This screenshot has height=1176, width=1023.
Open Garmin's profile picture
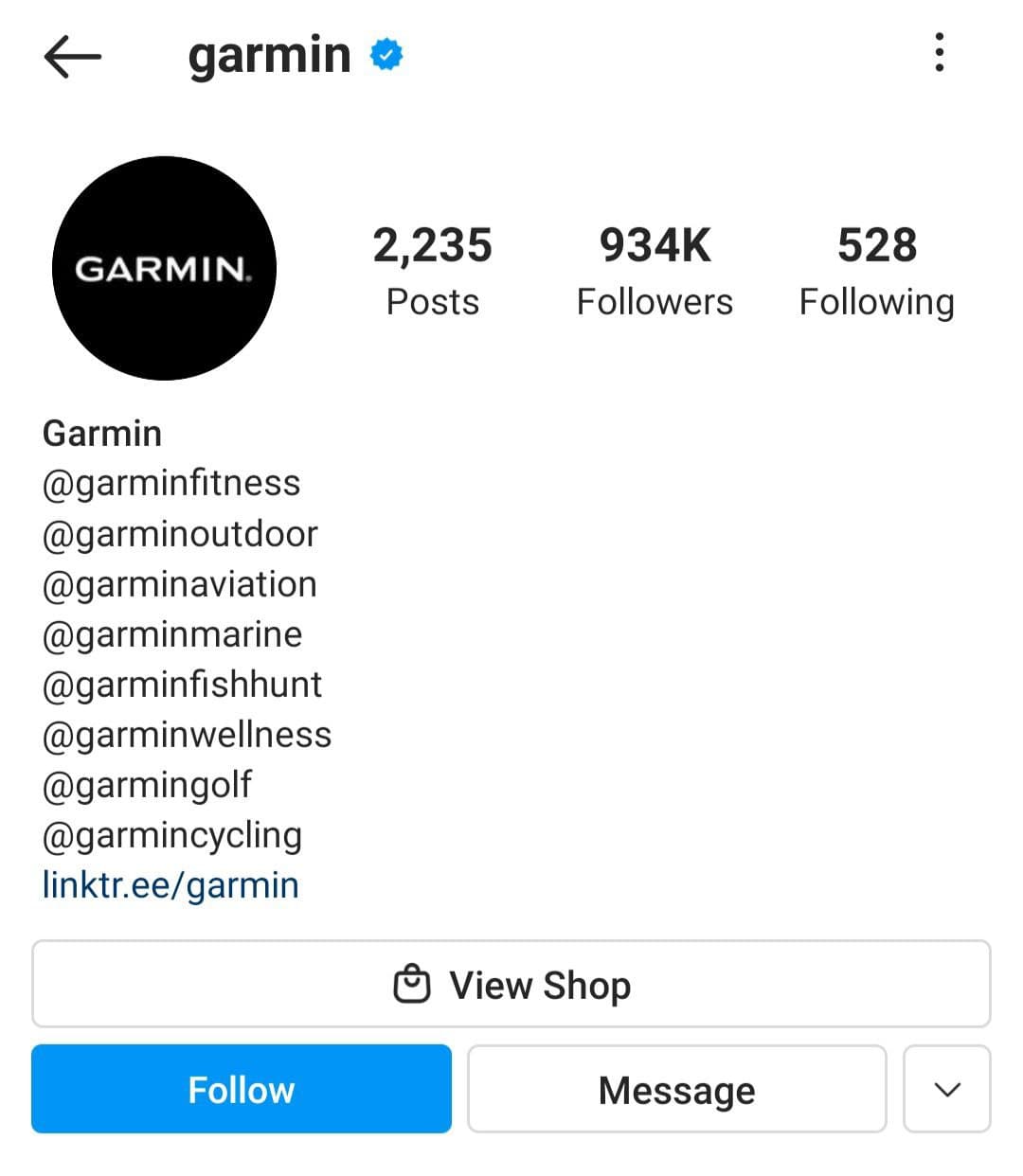pyautogui.click(x=164, y=269)
